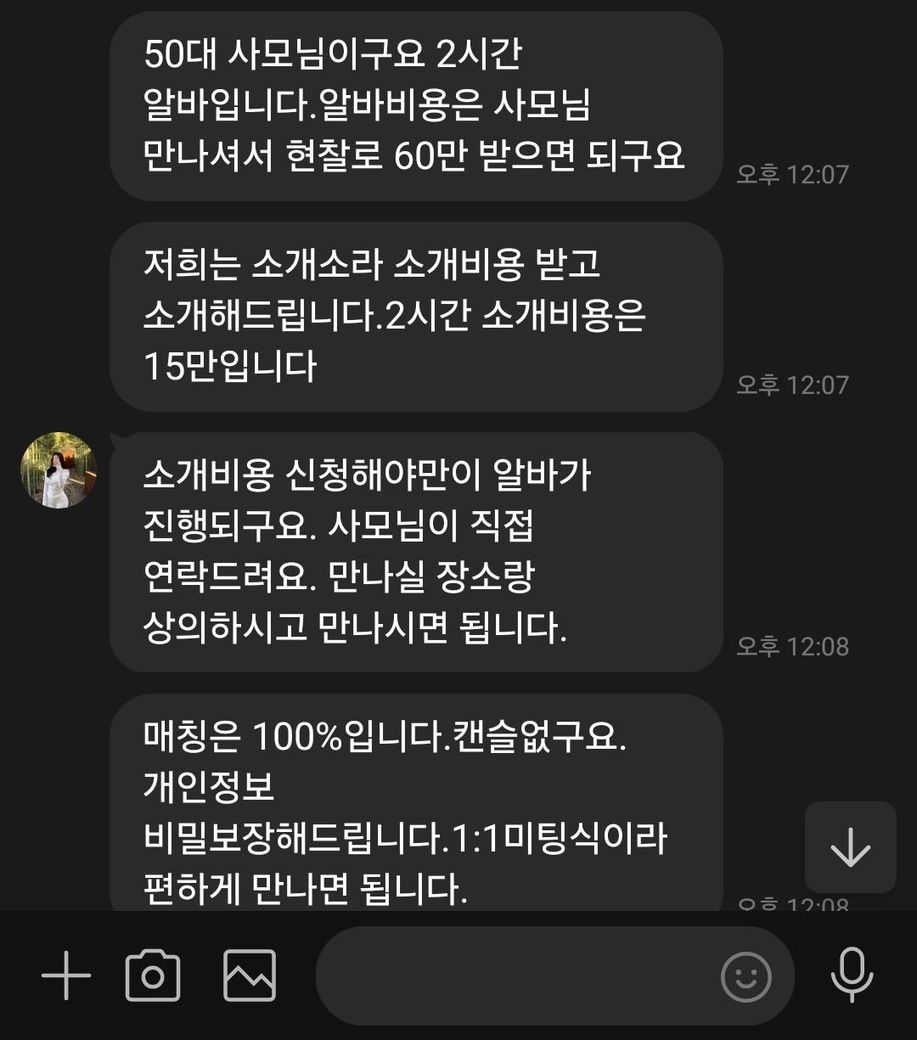The width and height of the screenshot is (917, 1040).
Task: Open the plus attachment menu
Action: click(x=66, y=975)
